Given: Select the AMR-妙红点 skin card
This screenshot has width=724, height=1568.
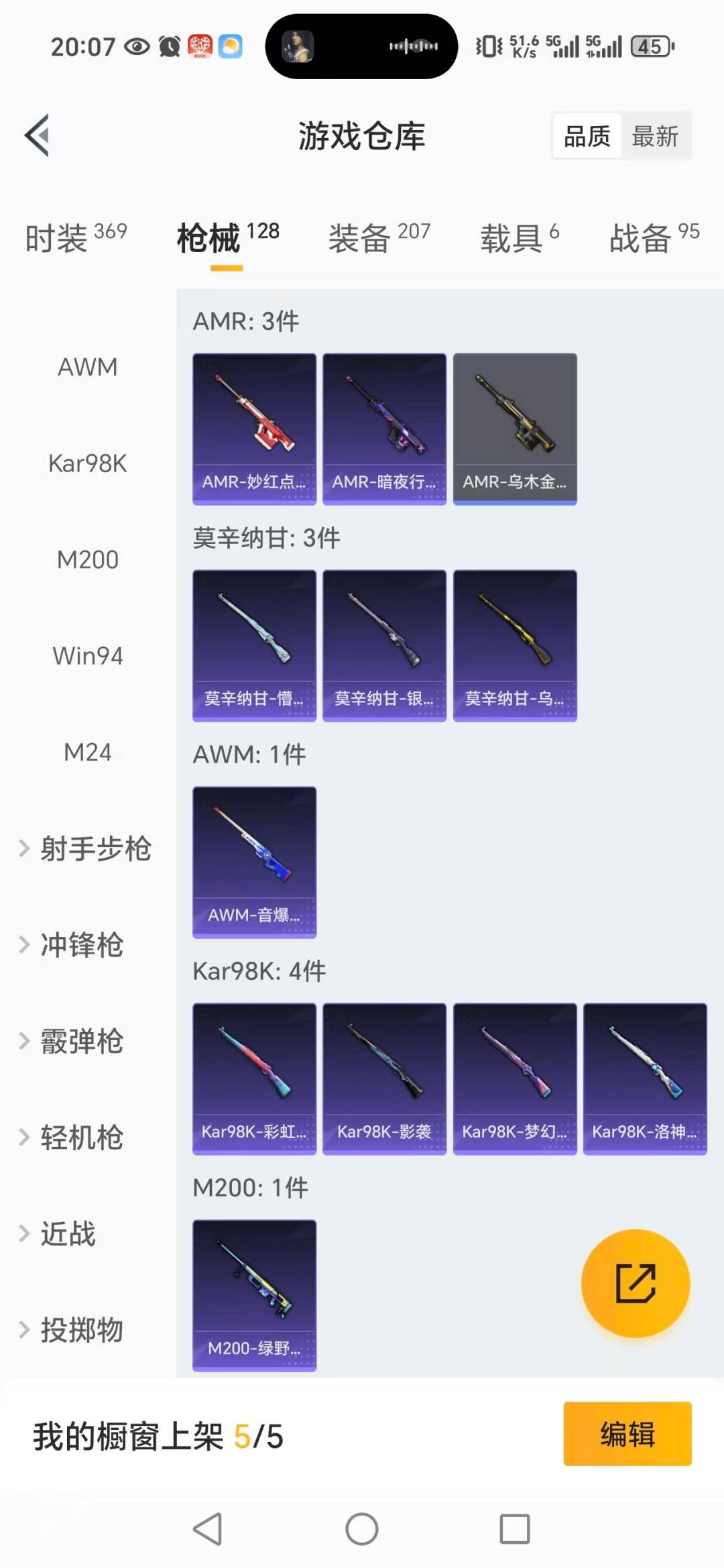Looking at the screenshot, I should pyautogui.click(x=254, y=428).
